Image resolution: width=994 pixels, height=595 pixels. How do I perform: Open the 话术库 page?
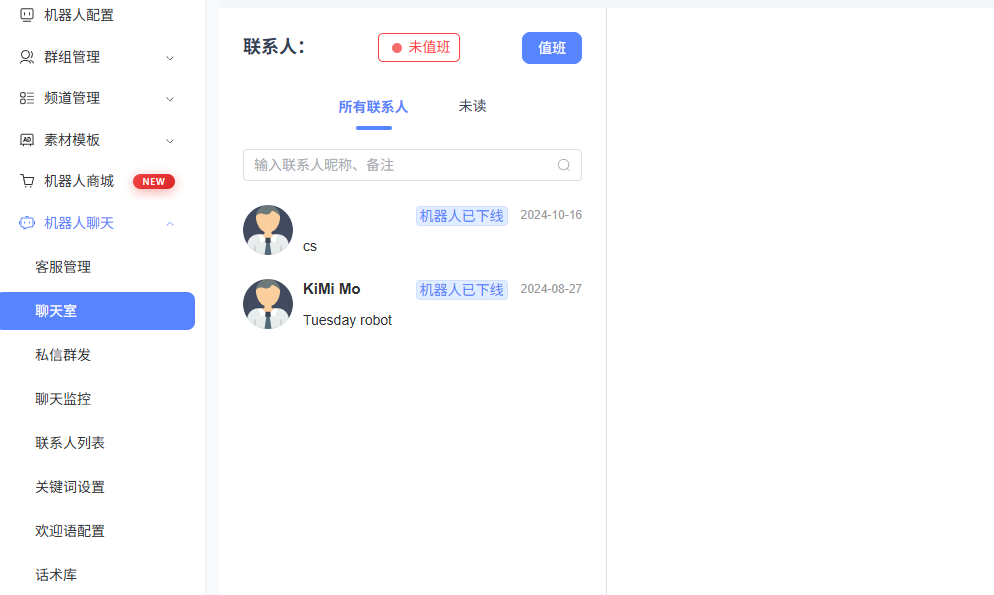(56, 575)
